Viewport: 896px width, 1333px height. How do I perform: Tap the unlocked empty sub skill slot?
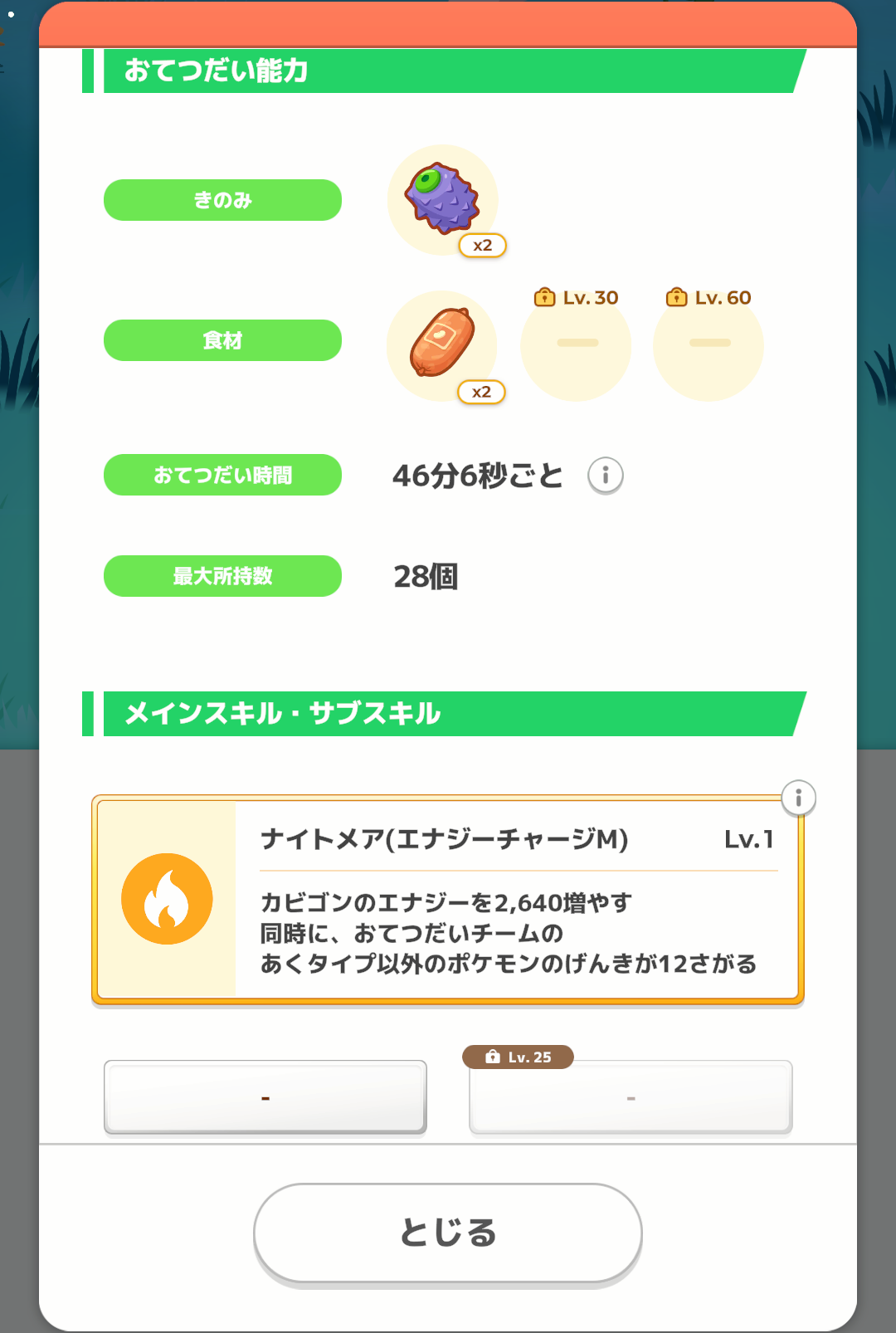tap(265, 1096)
